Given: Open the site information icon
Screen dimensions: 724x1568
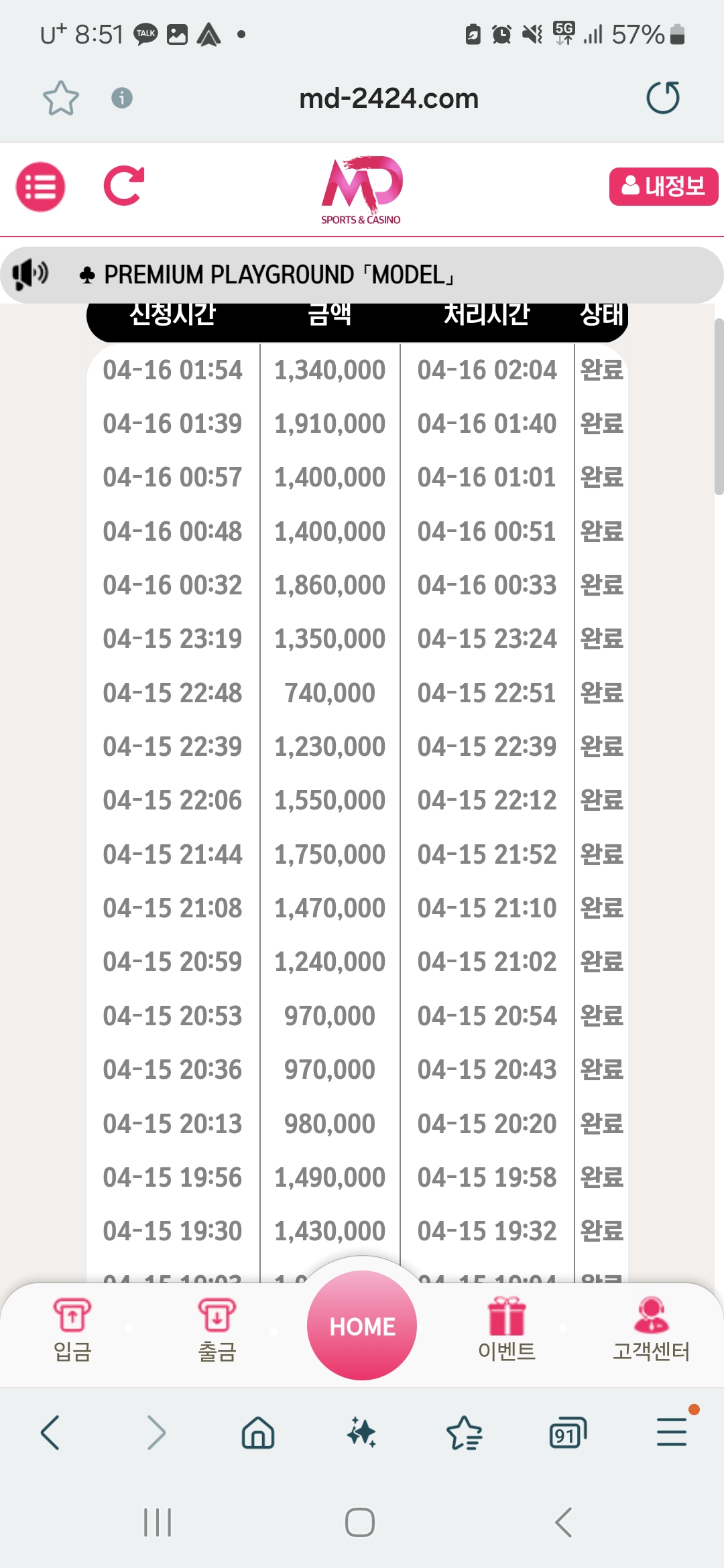Looking at the screenshot, I should 121,99.
